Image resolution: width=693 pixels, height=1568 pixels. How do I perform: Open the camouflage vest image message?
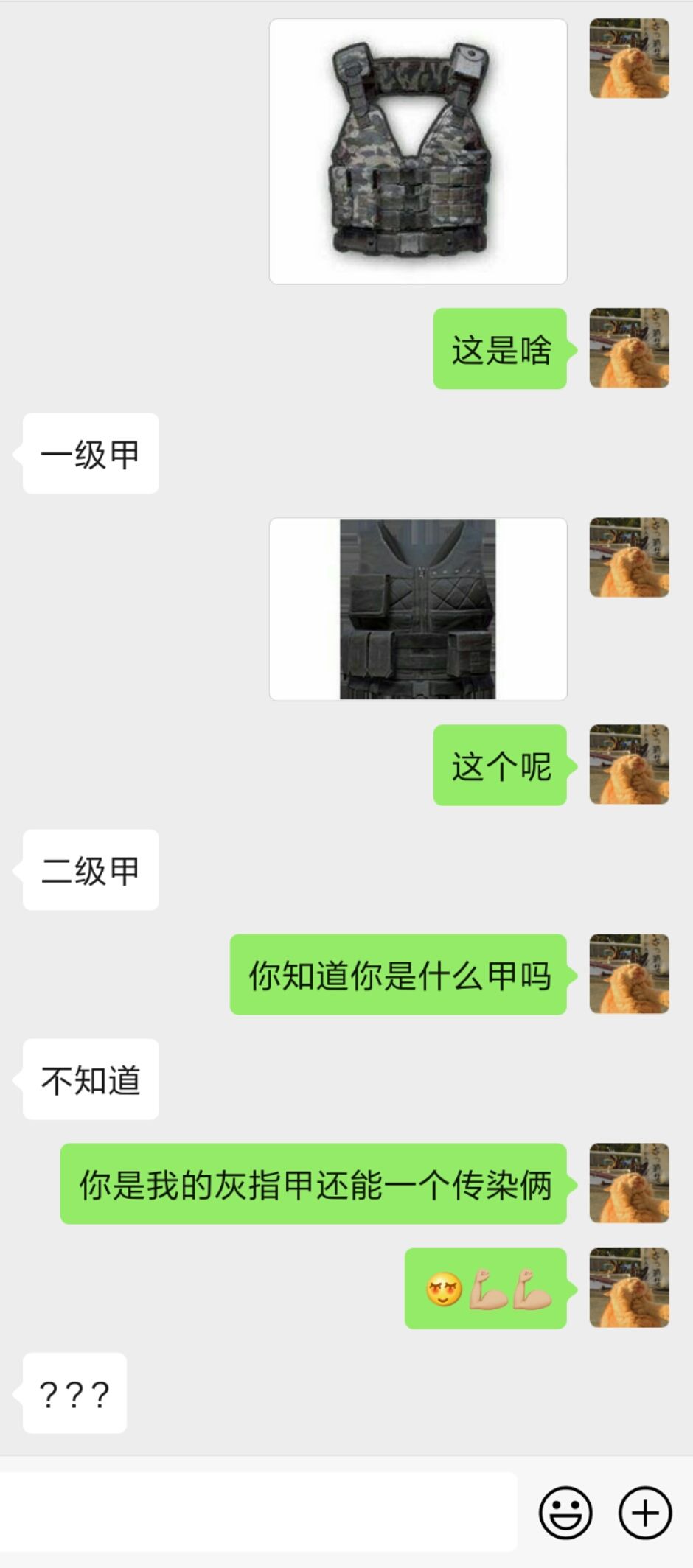coord(418,151)
